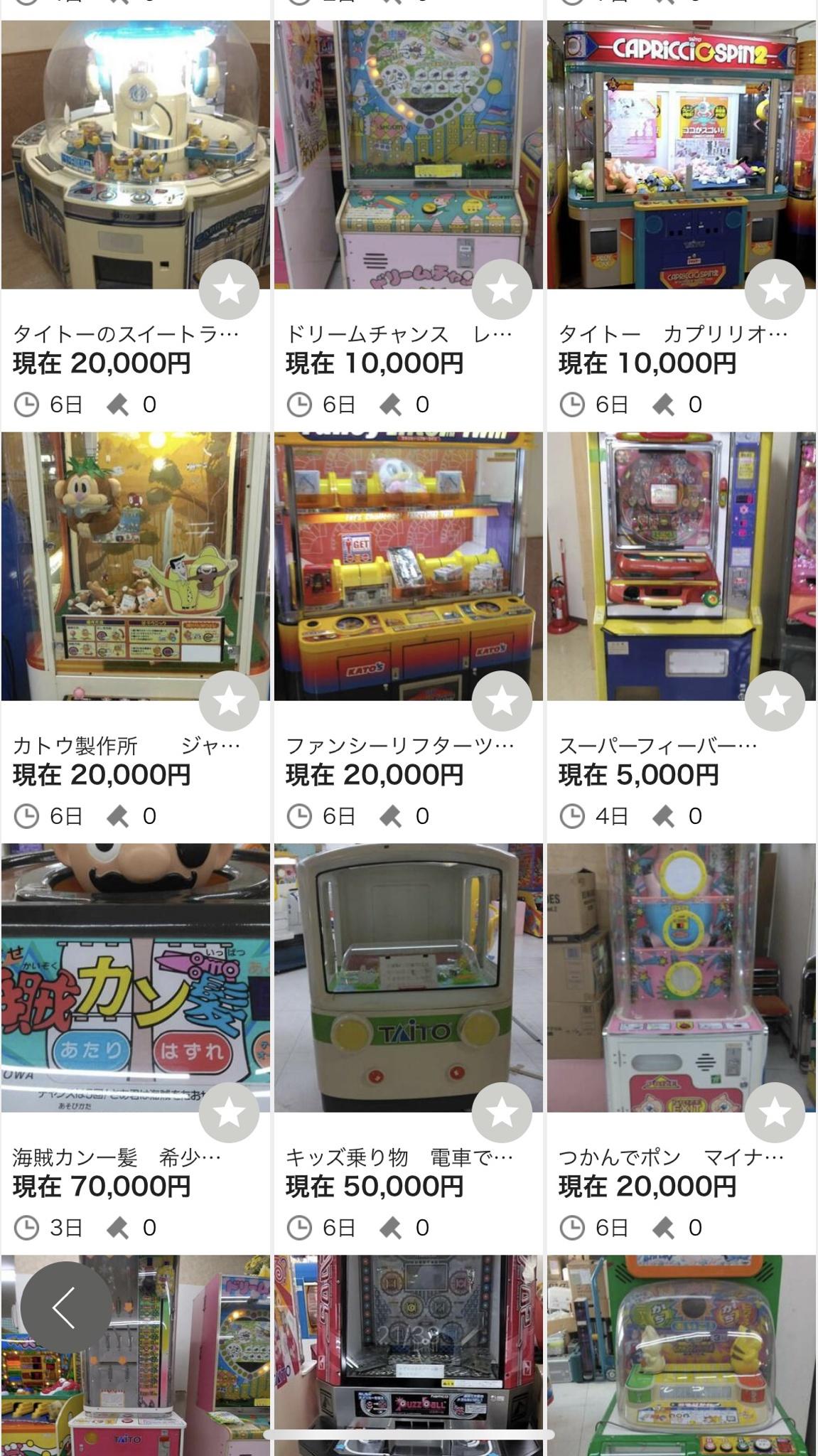This screenshot has height=1456, width=818.
Task: Add the ドリームチャンス listing to watchlist
Action: [502, 289]
